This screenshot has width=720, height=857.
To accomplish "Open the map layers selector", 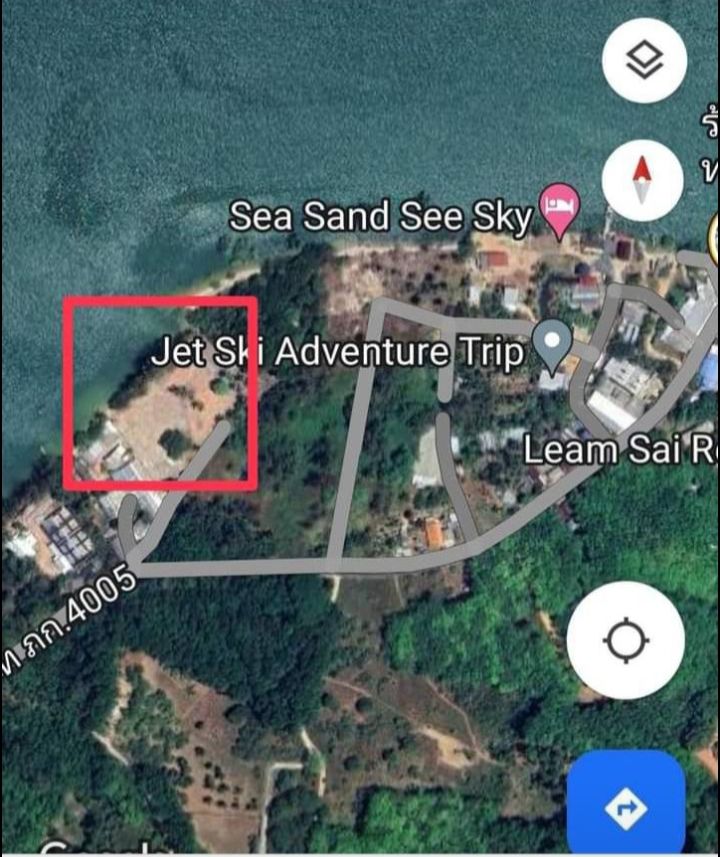I will point(644,60).
